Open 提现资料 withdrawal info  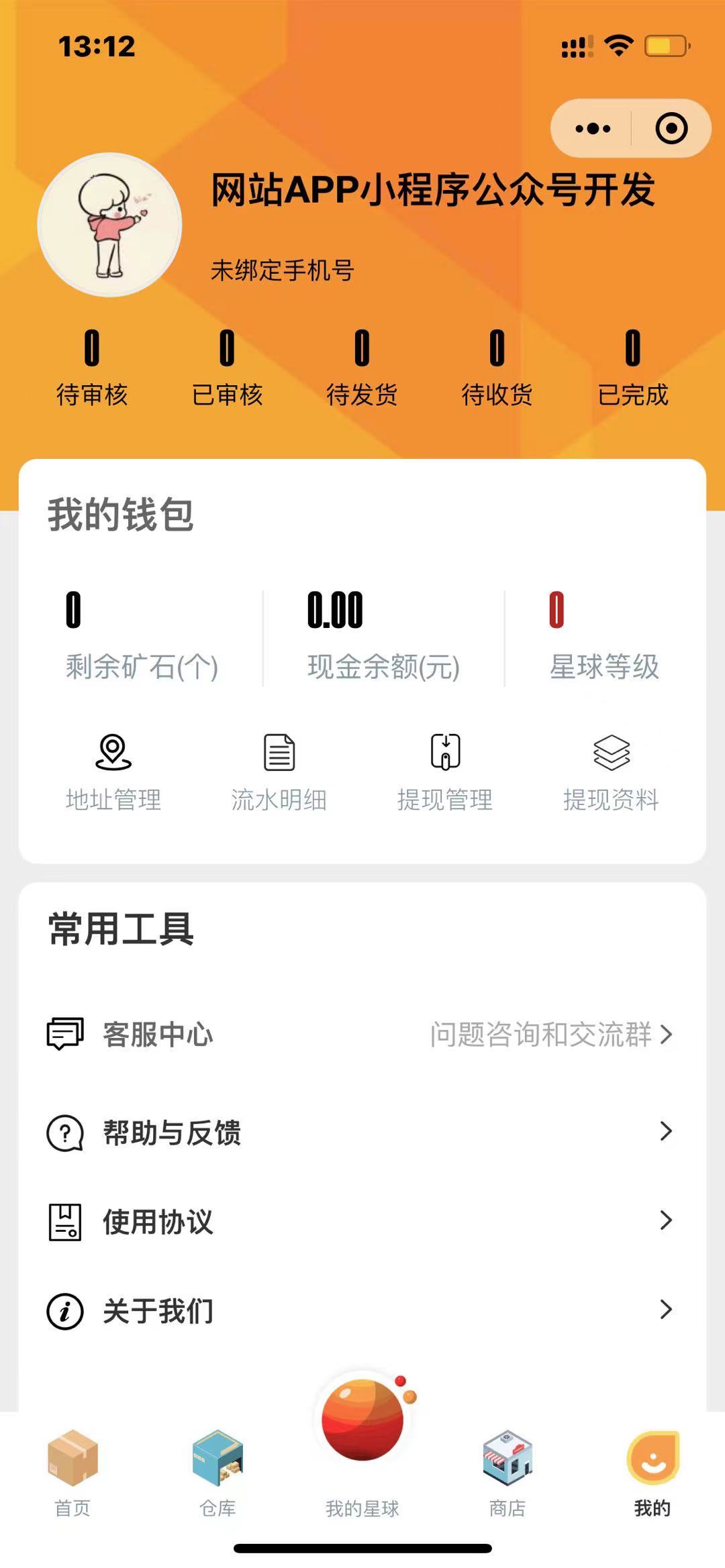pyautogui.click(x=611, y=772)
